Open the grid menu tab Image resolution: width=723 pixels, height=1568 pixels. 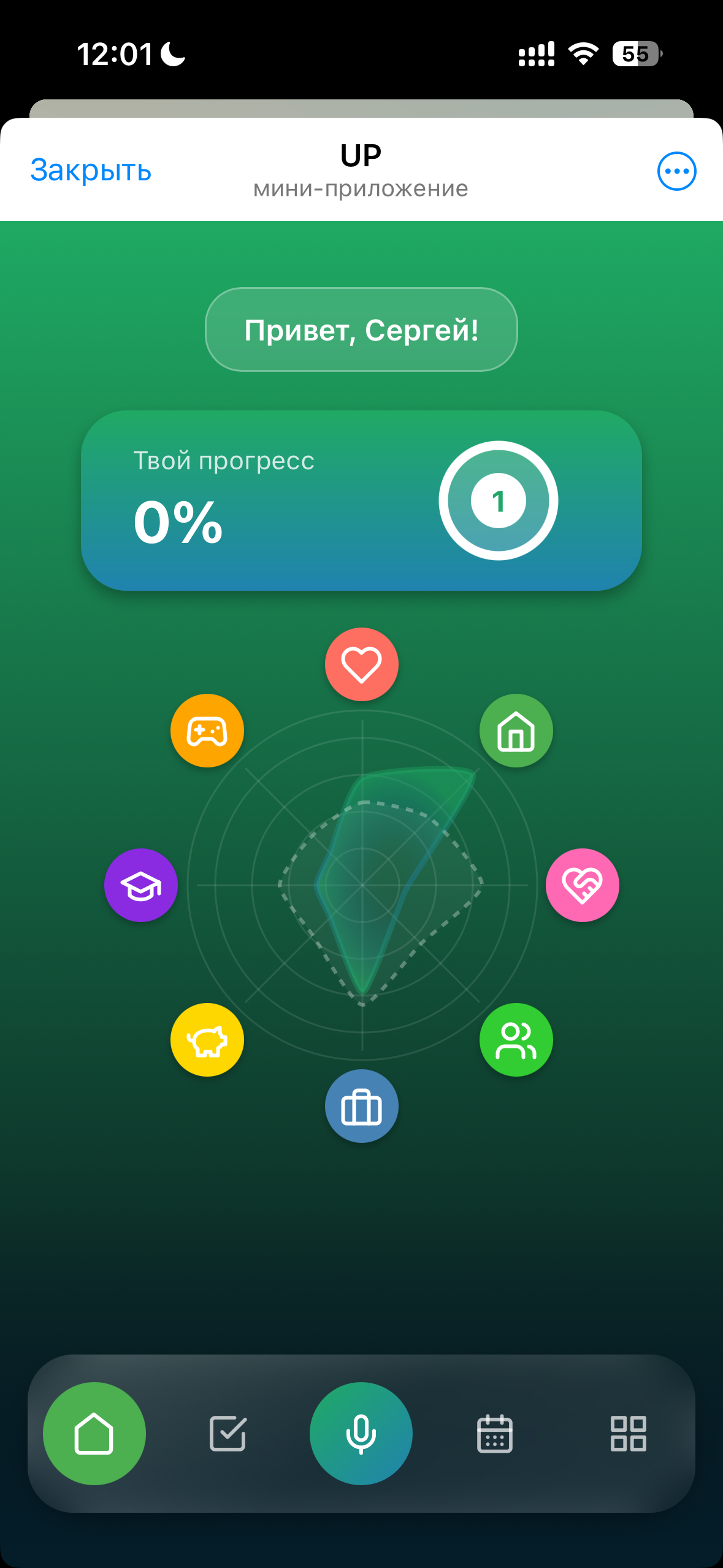coord(628,1434)
